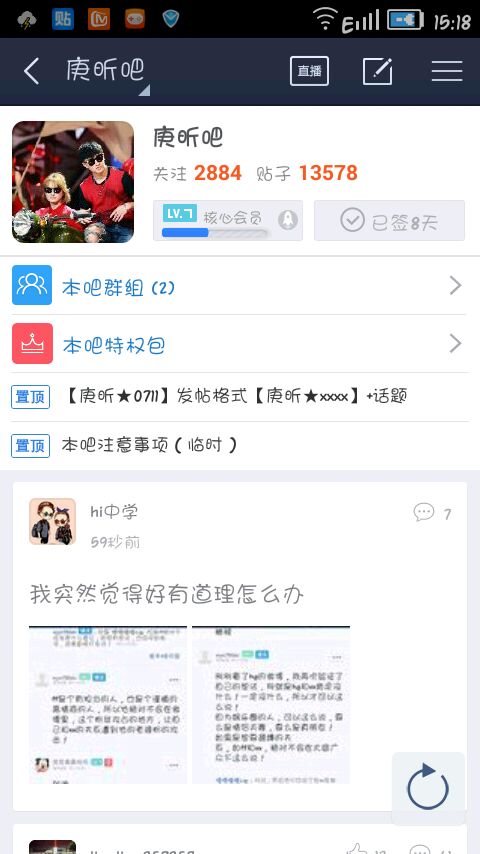Open 本吧群组 (2) row

pos(240,285)
